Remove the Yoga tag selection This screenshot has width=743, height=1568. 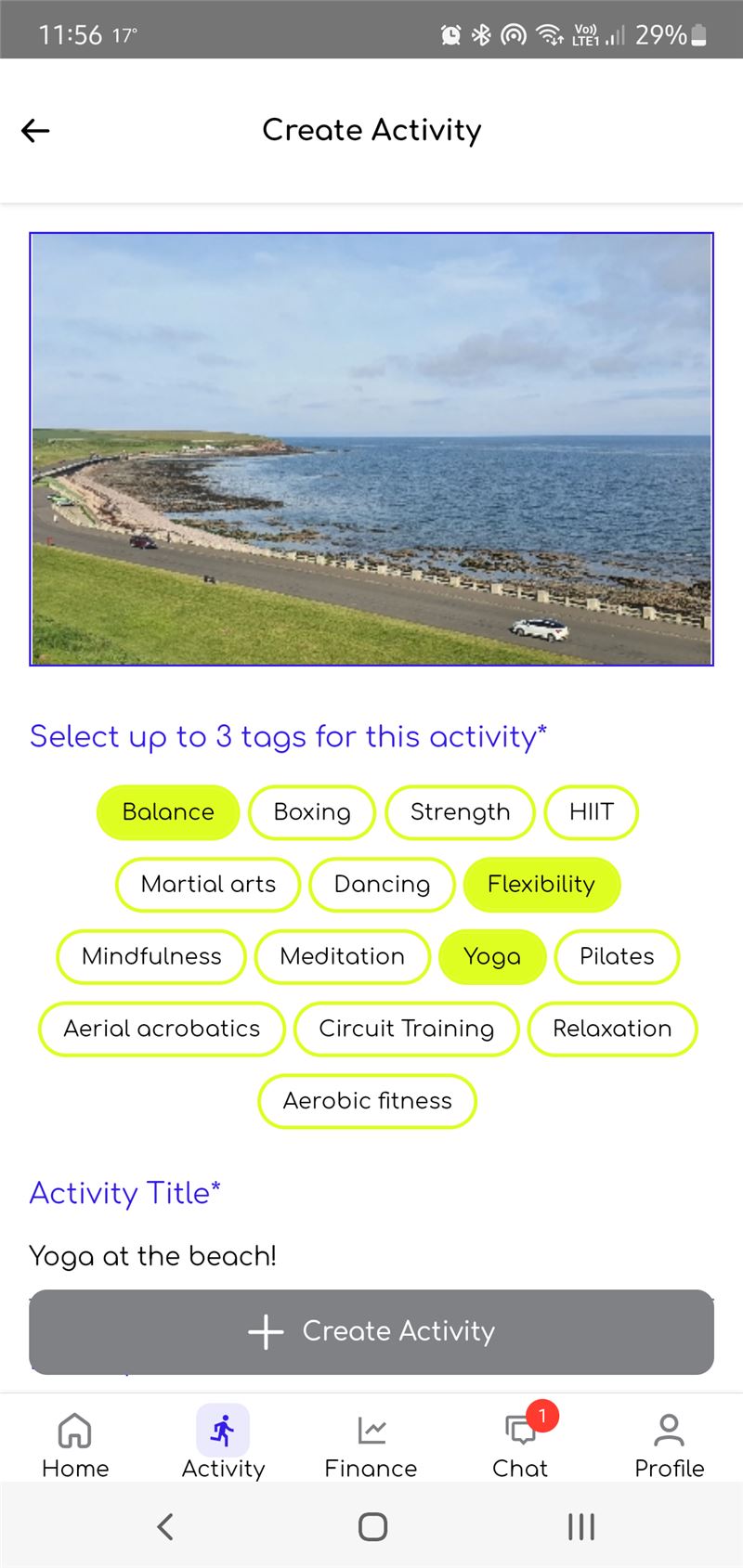click(492, 957)
